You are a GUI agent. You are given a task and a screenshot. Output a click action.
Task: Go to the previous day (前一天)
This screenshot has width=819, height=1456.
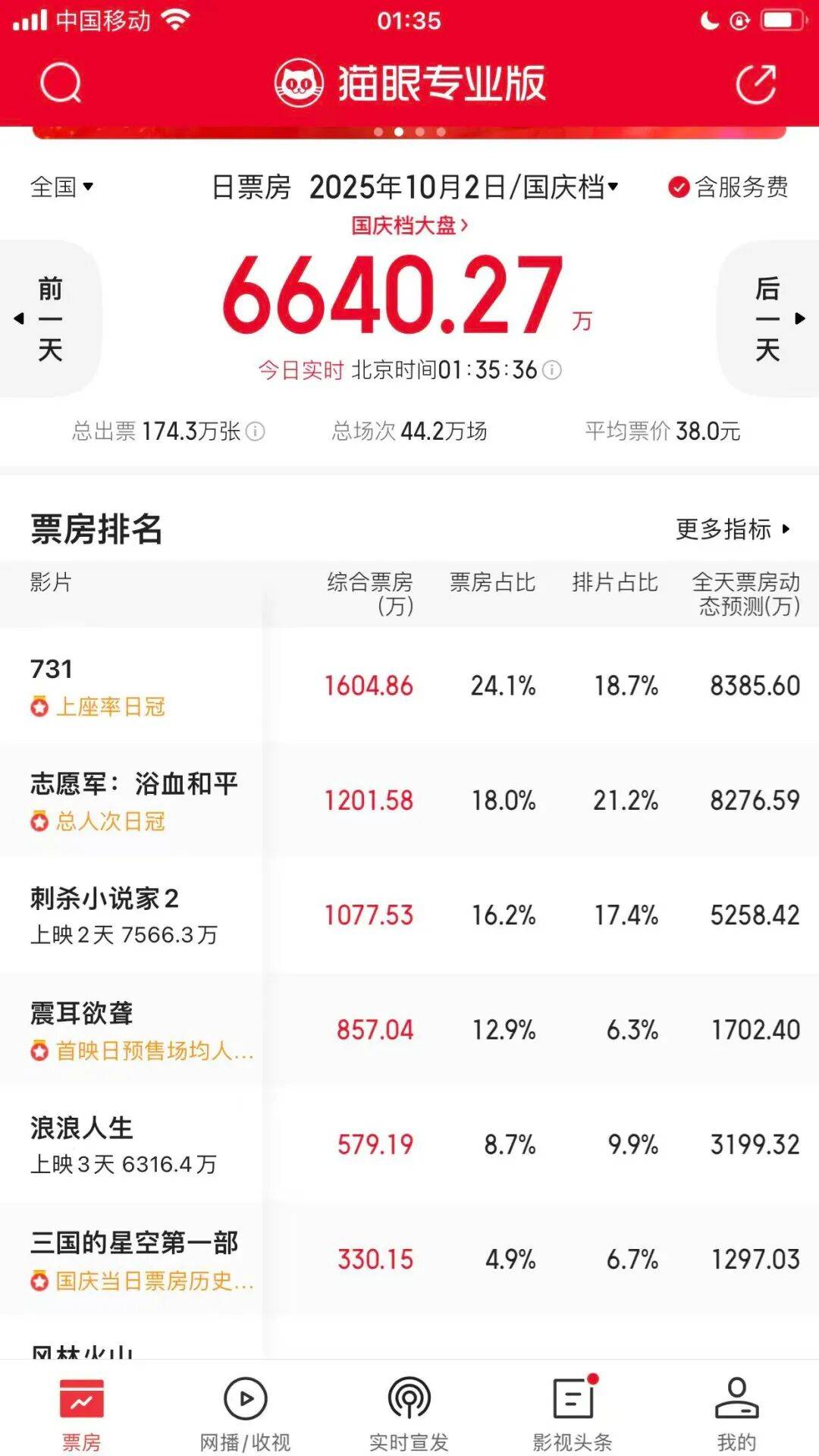coord(49,318)
